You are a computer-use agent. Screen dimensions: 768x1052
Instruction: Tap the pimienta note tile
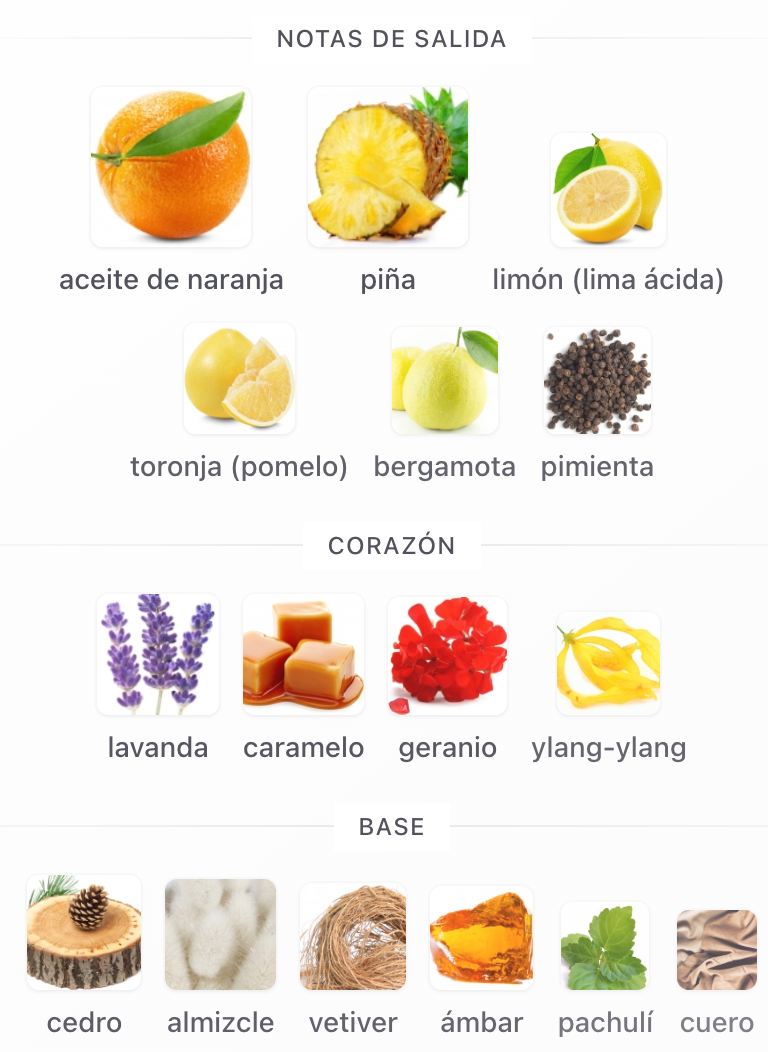pyautogui.click(x=597, y=381)
